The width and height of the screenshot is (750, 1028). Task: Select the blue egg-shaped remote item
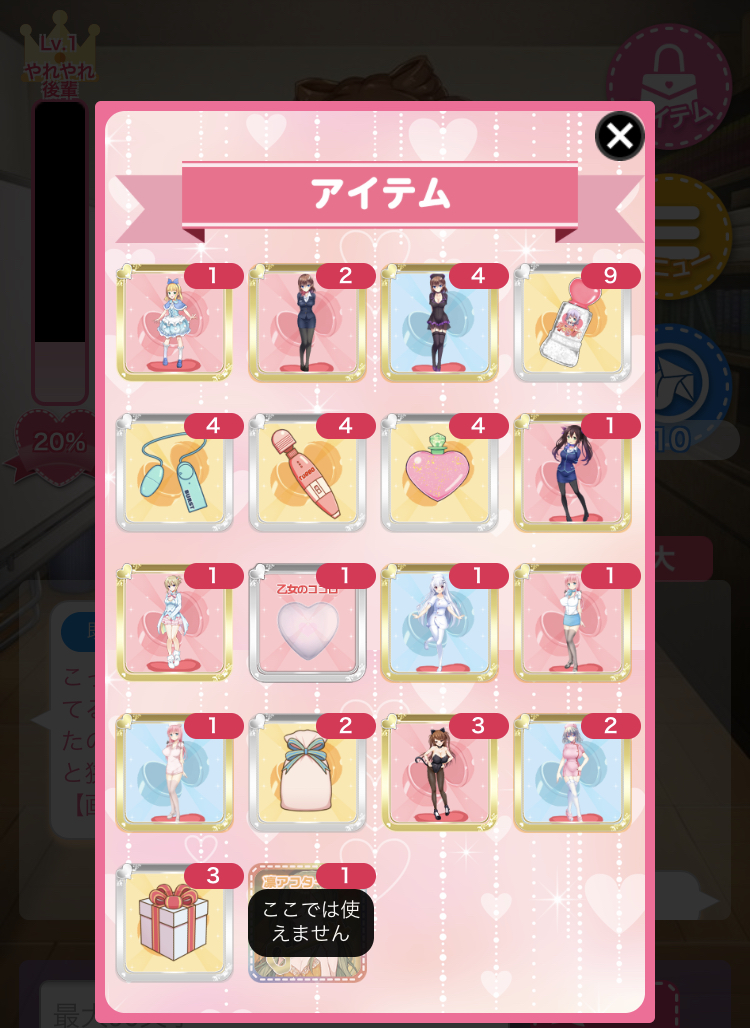pos(175,474)
